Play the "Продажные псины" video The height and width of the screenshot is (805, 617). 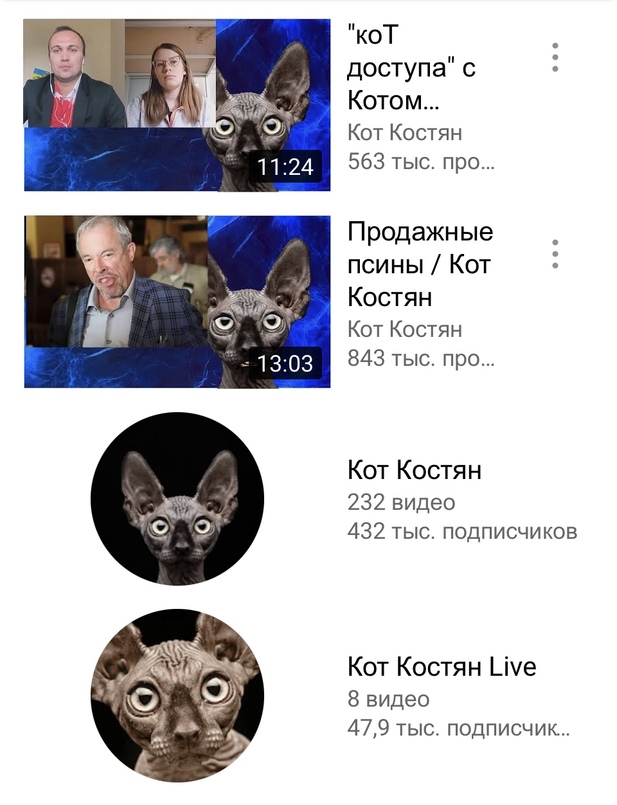(x=177, y=301)
